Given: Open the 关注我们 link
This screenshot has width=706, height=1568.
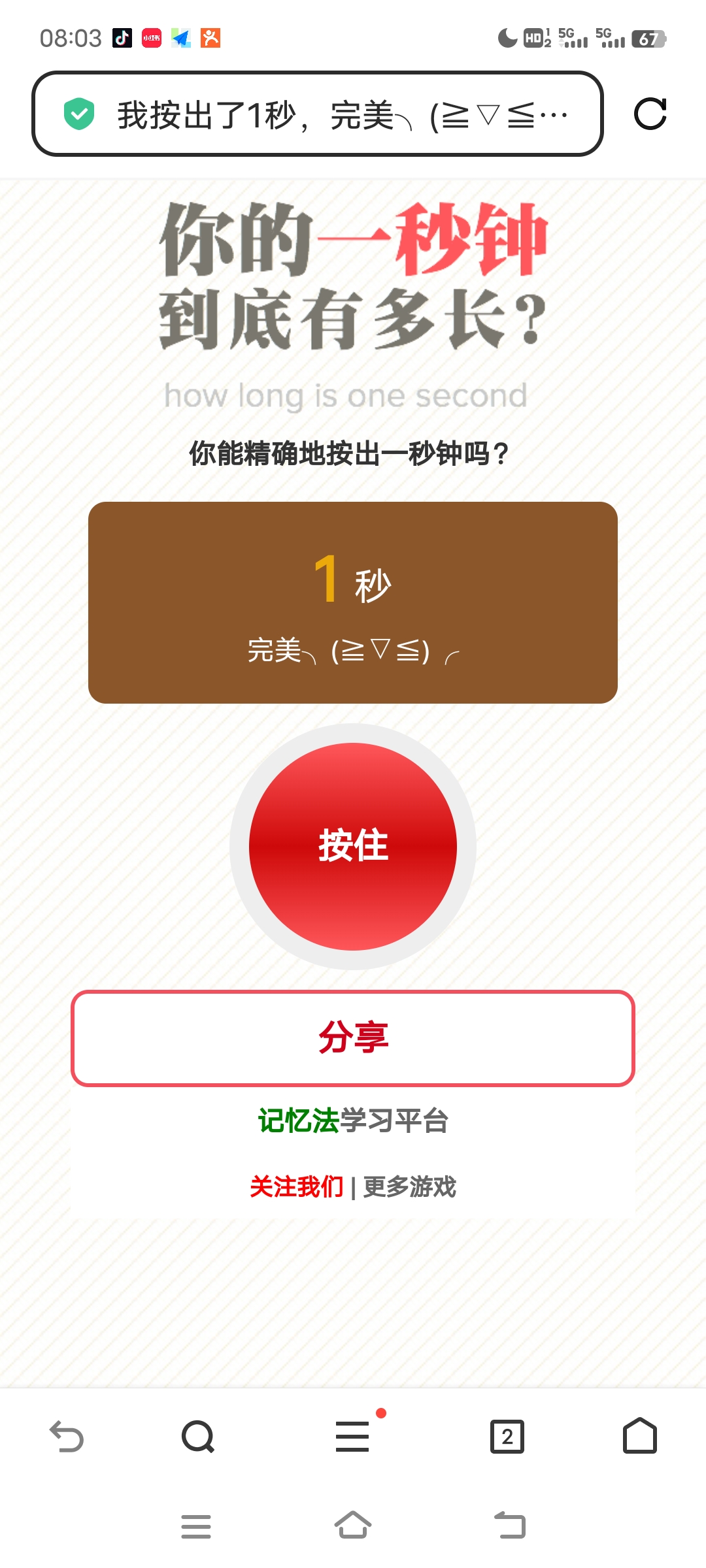Looking at the screenshot, I should tap(296, 1186).
